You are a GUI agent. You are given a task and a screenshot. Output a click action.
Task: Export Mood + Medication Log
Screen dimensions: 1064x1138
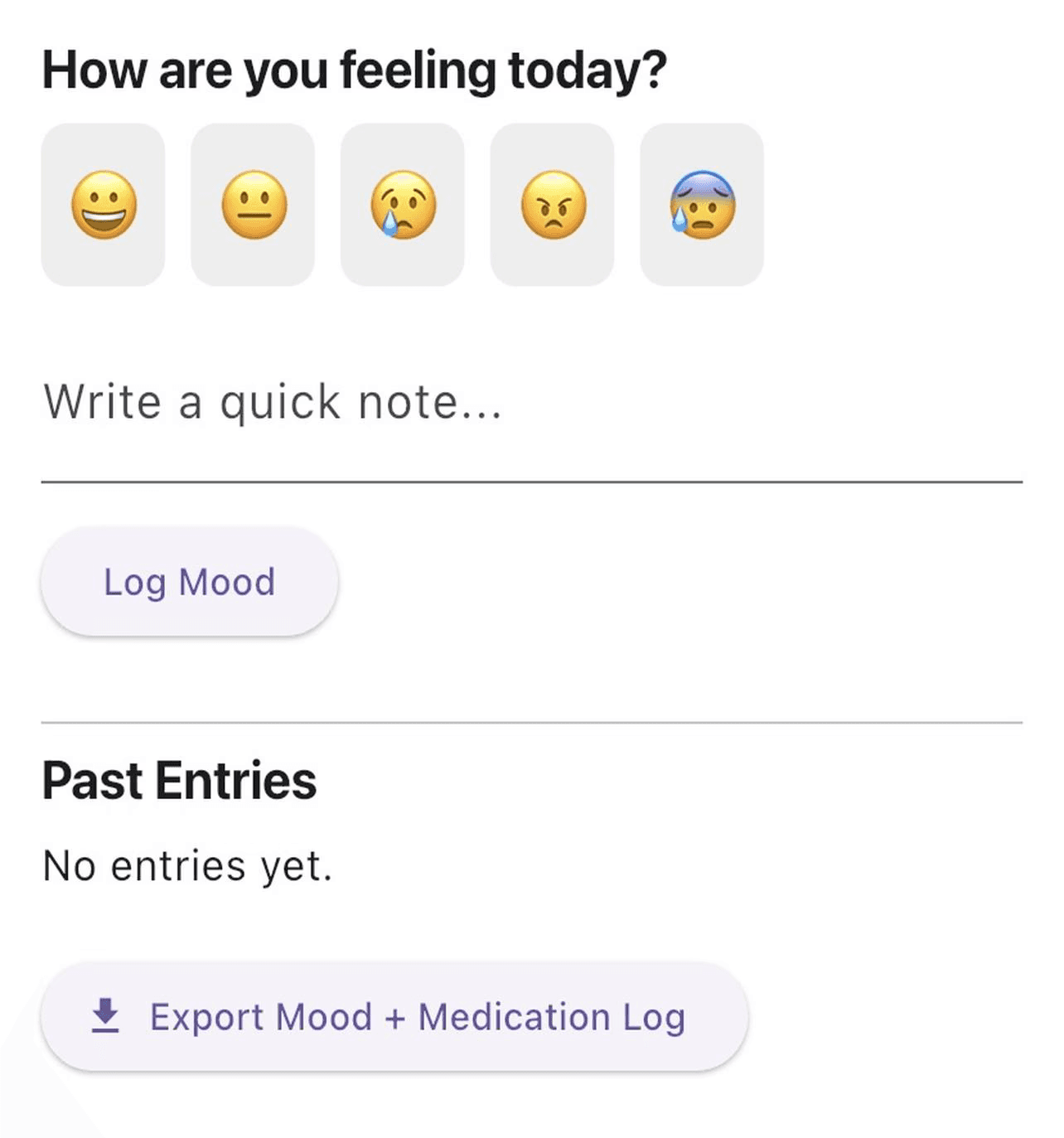[x=394, y=1017]
